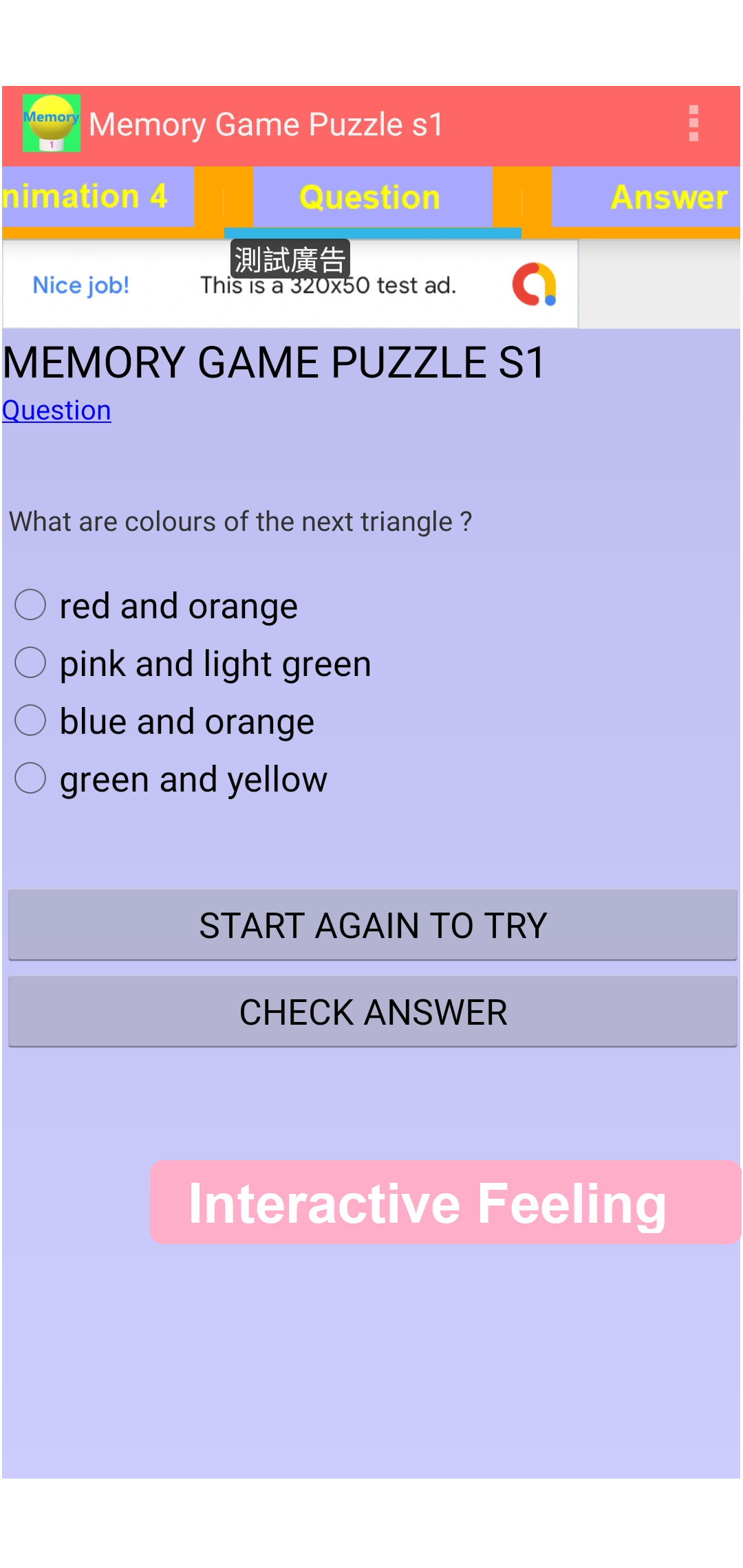Click the Nice job! ad text
The width and height of the screenshot is (743, 1568).
point(80,285)
